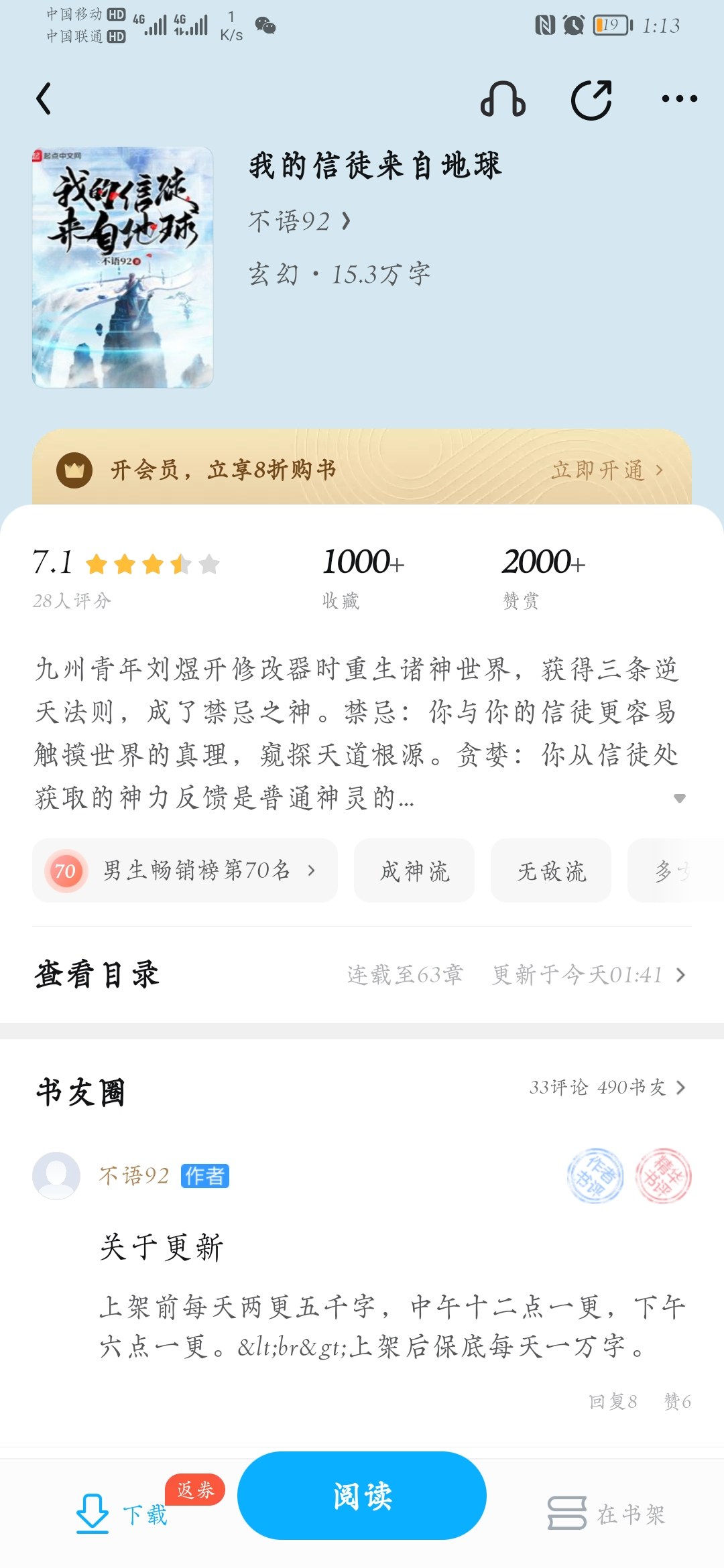Viewport: 724px width, 1568px height.
Task: Tap the book cover image
Action: (x=123, y=267)
